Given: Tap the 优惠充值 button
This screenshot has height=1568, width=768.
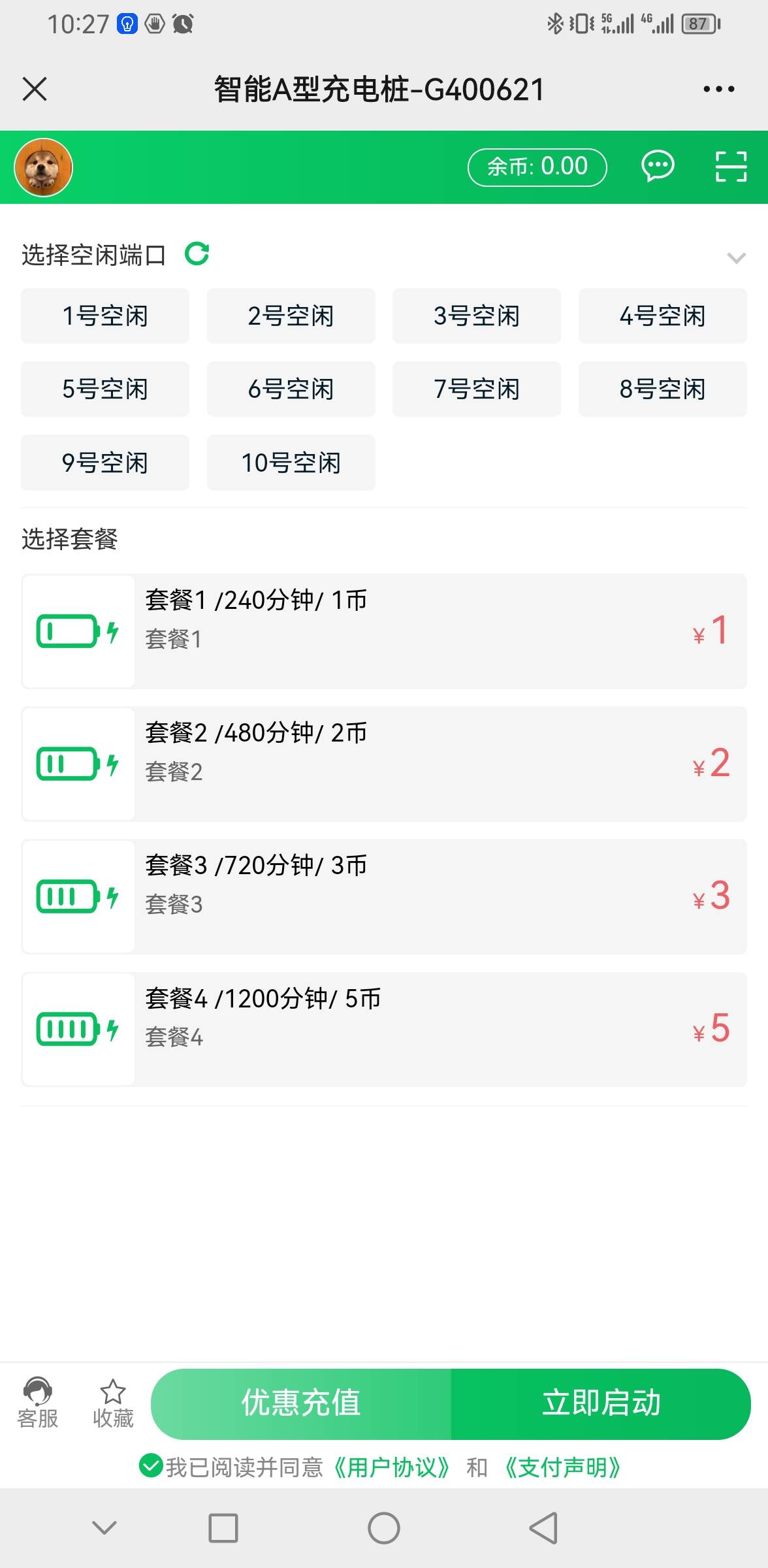Looking at the screenshot, I should click(x=301, y=1403).
